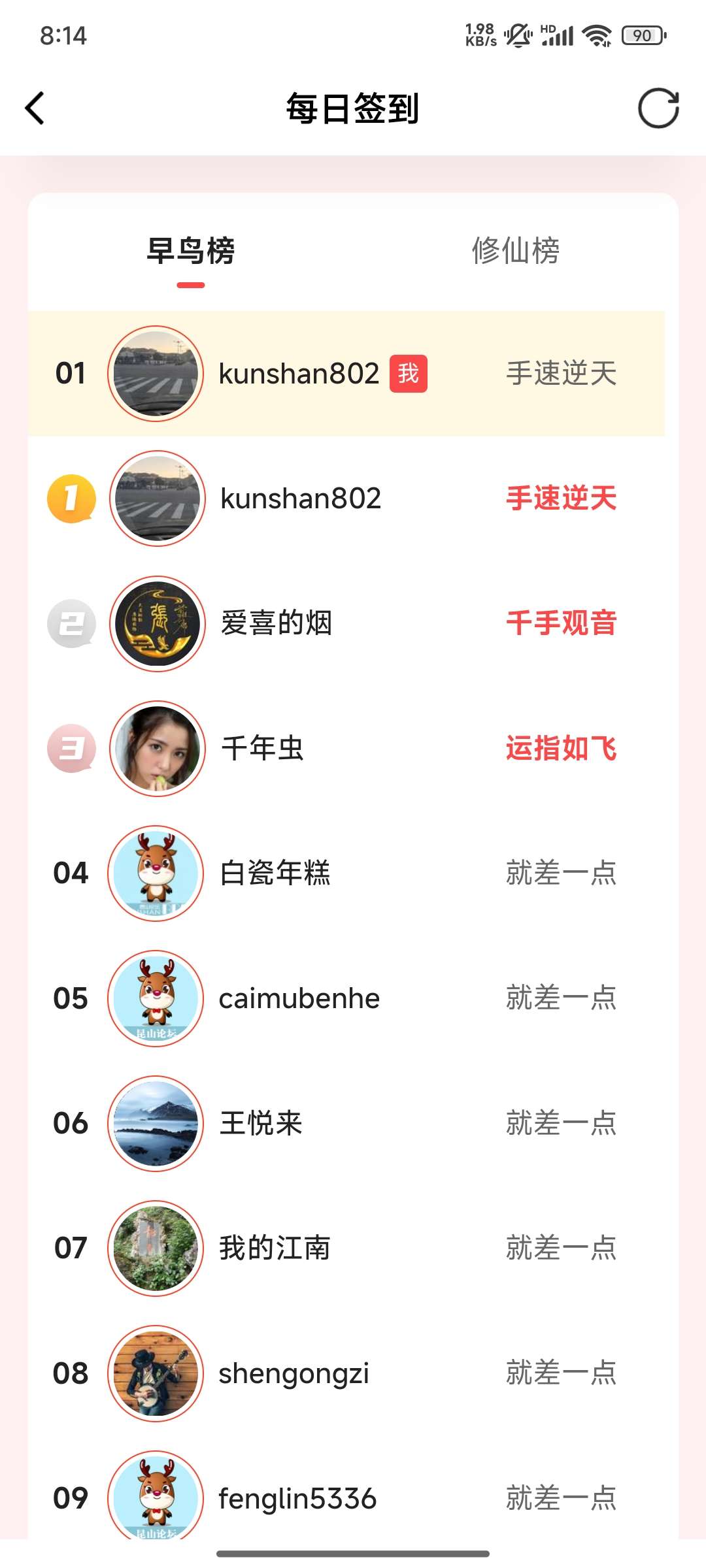The height and width of the screenshot is (1568, 706).
Task: Refresh the daily check-in page
Action: tap(658, 108)
